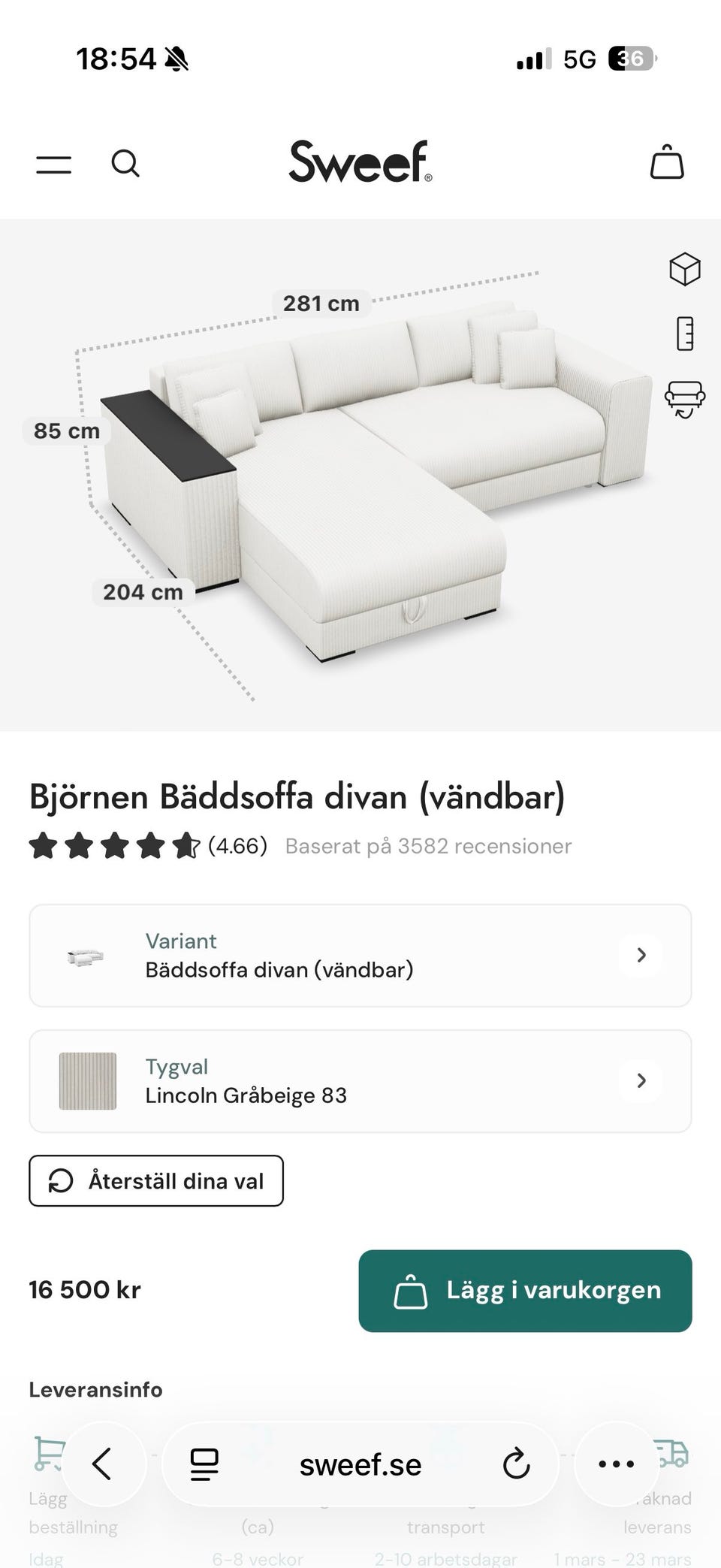Navigate back with the browser back arrow
This screenshot has width=721, height=1568.
[104, 1464]
